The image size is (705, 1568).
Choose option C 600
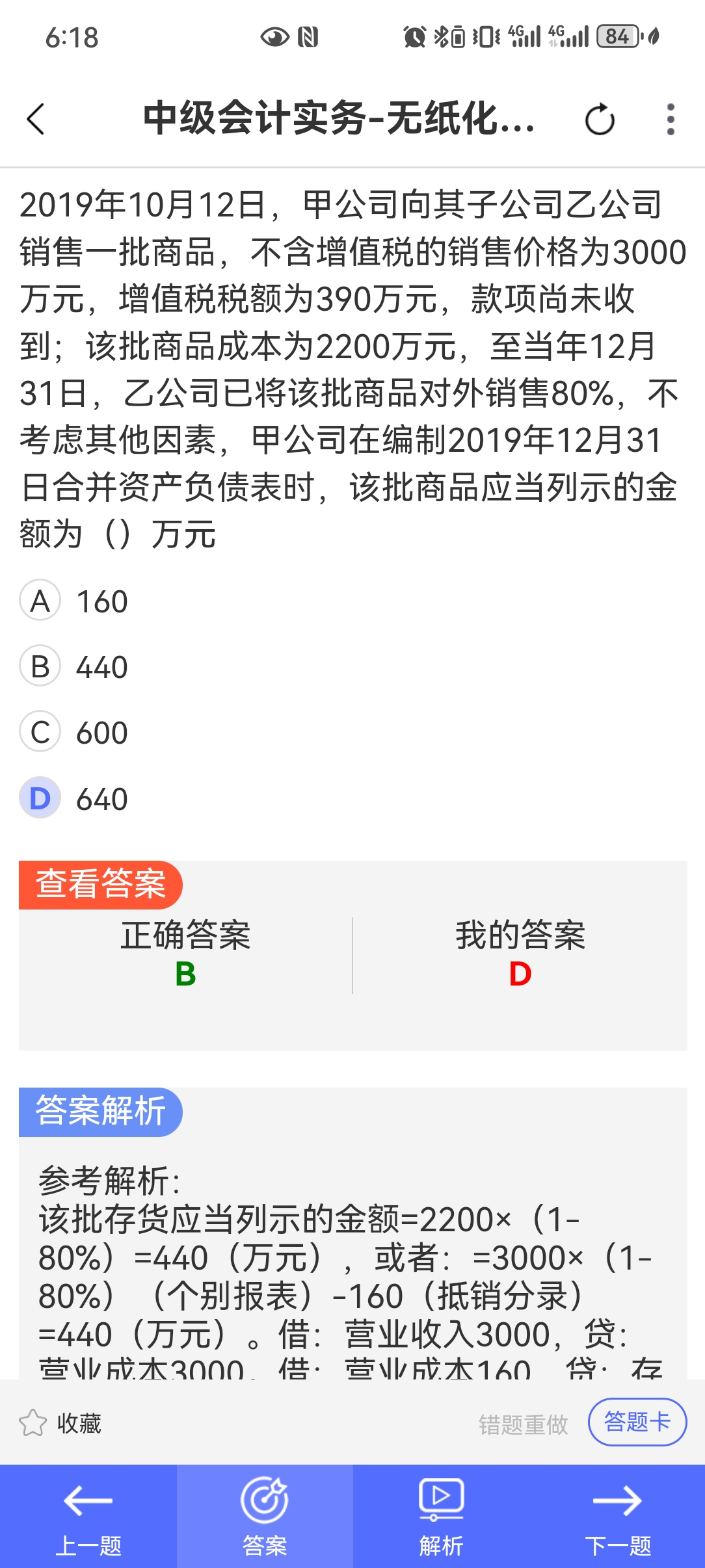(x=74, y=732)
